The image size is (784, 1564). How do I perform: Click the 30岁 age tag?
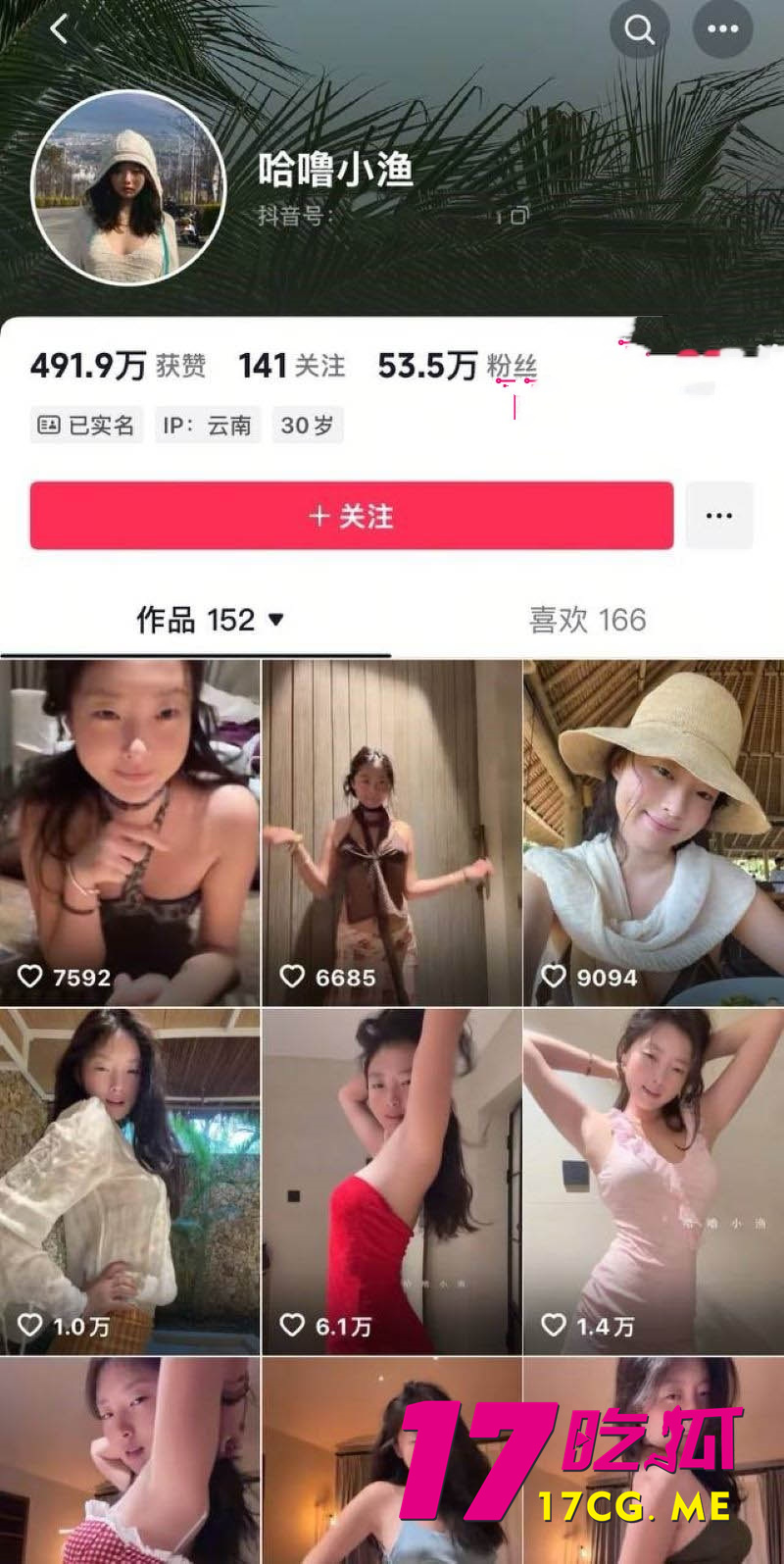(x=307, y=426)
